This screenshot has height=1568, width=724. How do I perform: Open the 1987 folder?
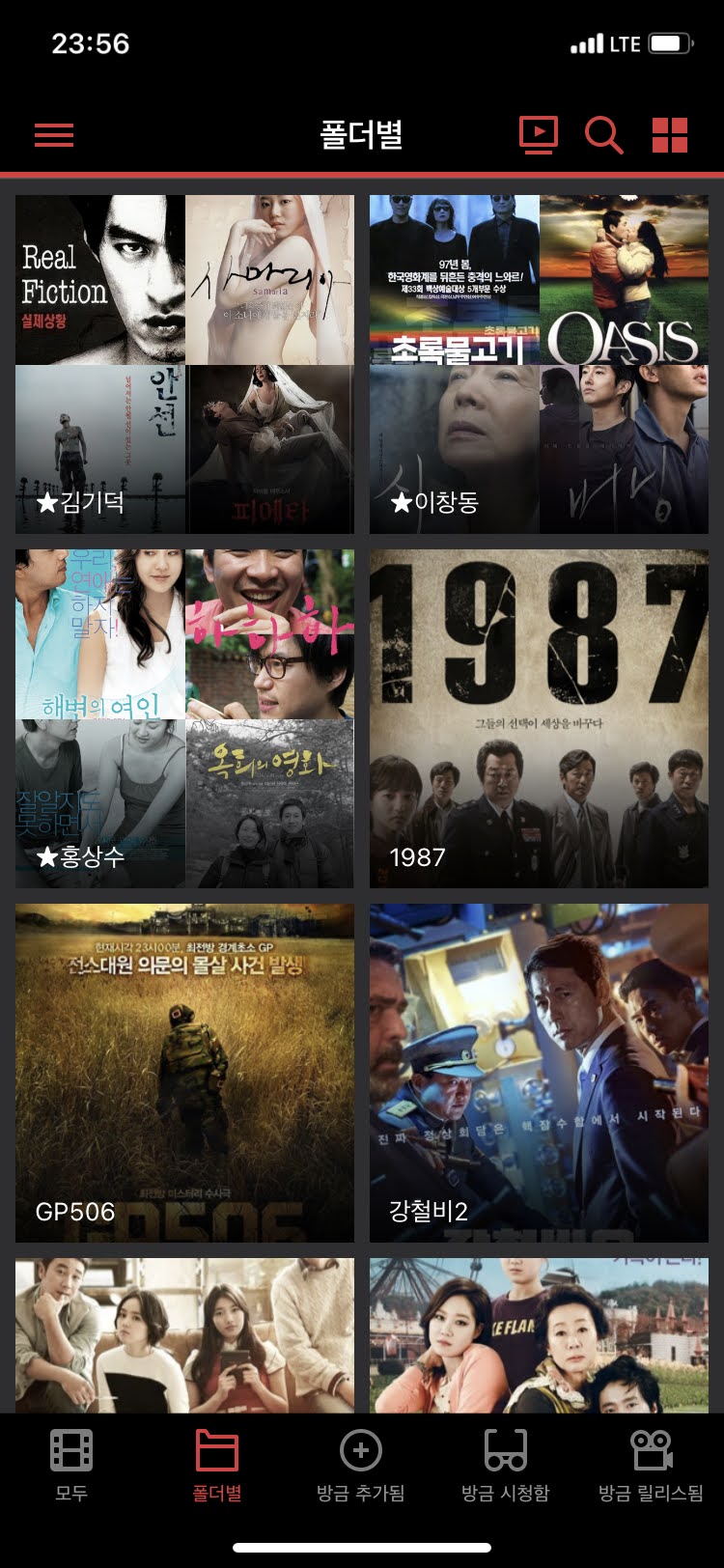[x=539, y=718]
